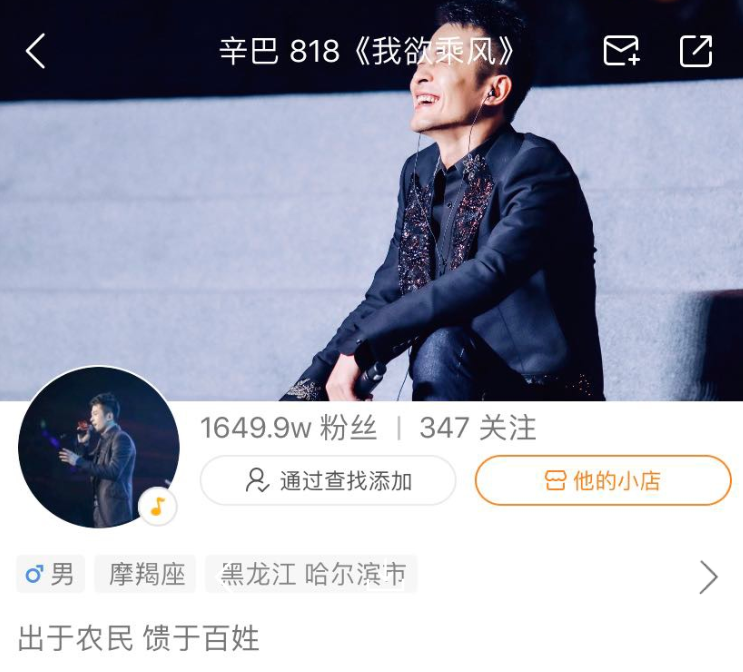Share this profile page
The image size is (743, 672).
tap(696, 51)
